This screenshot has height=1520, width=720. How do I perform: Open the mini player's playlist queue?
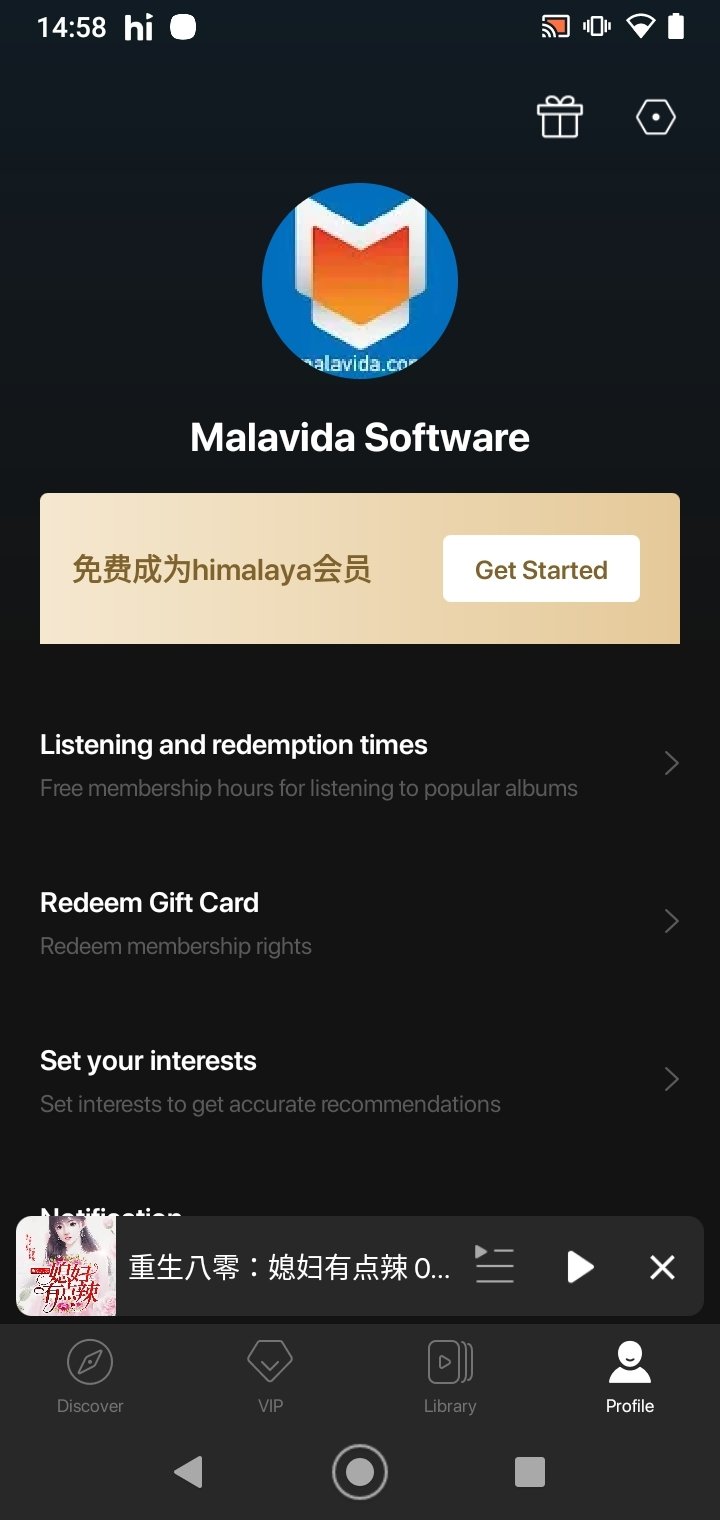pos(494,1266)
